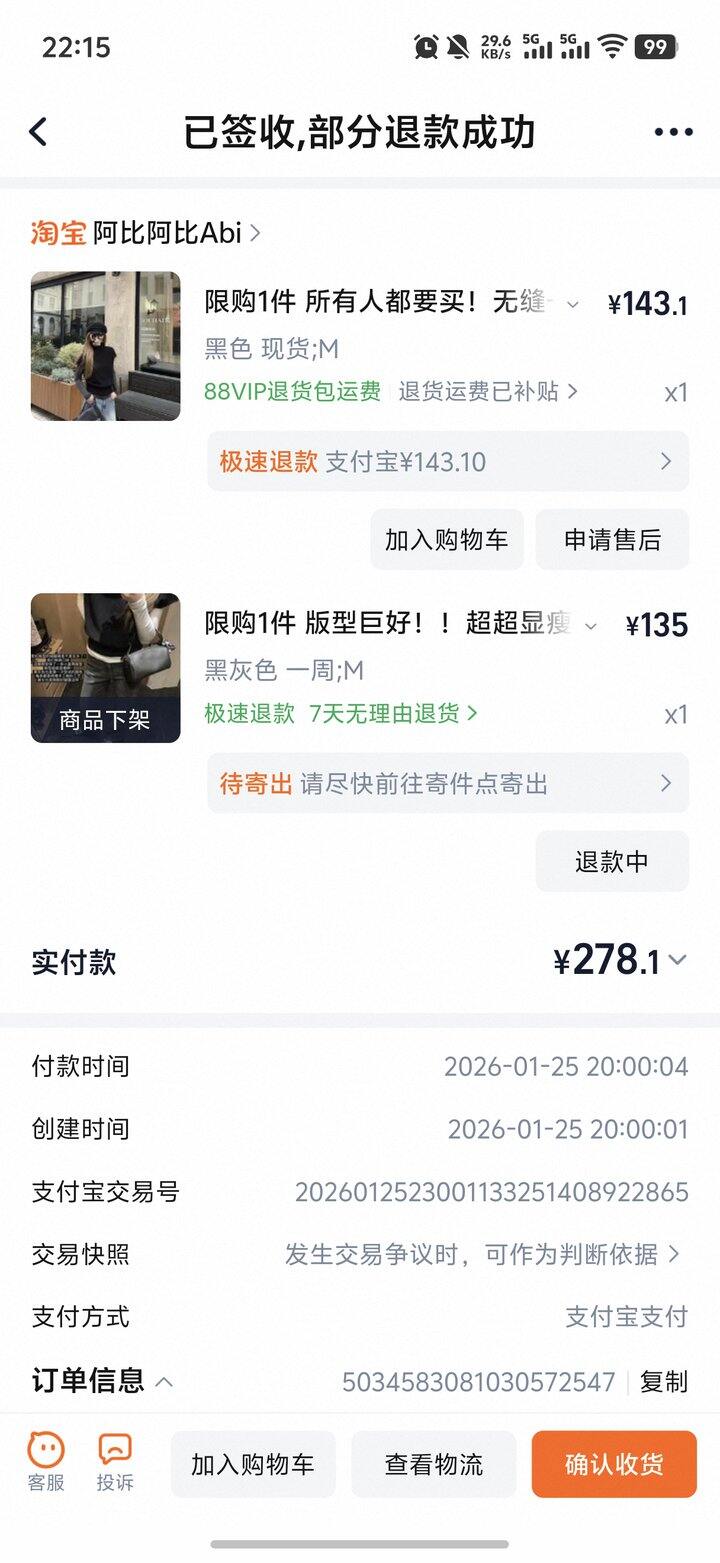
Task: Open 交易快照 transaction snapshot
Action: point(483,1254)
